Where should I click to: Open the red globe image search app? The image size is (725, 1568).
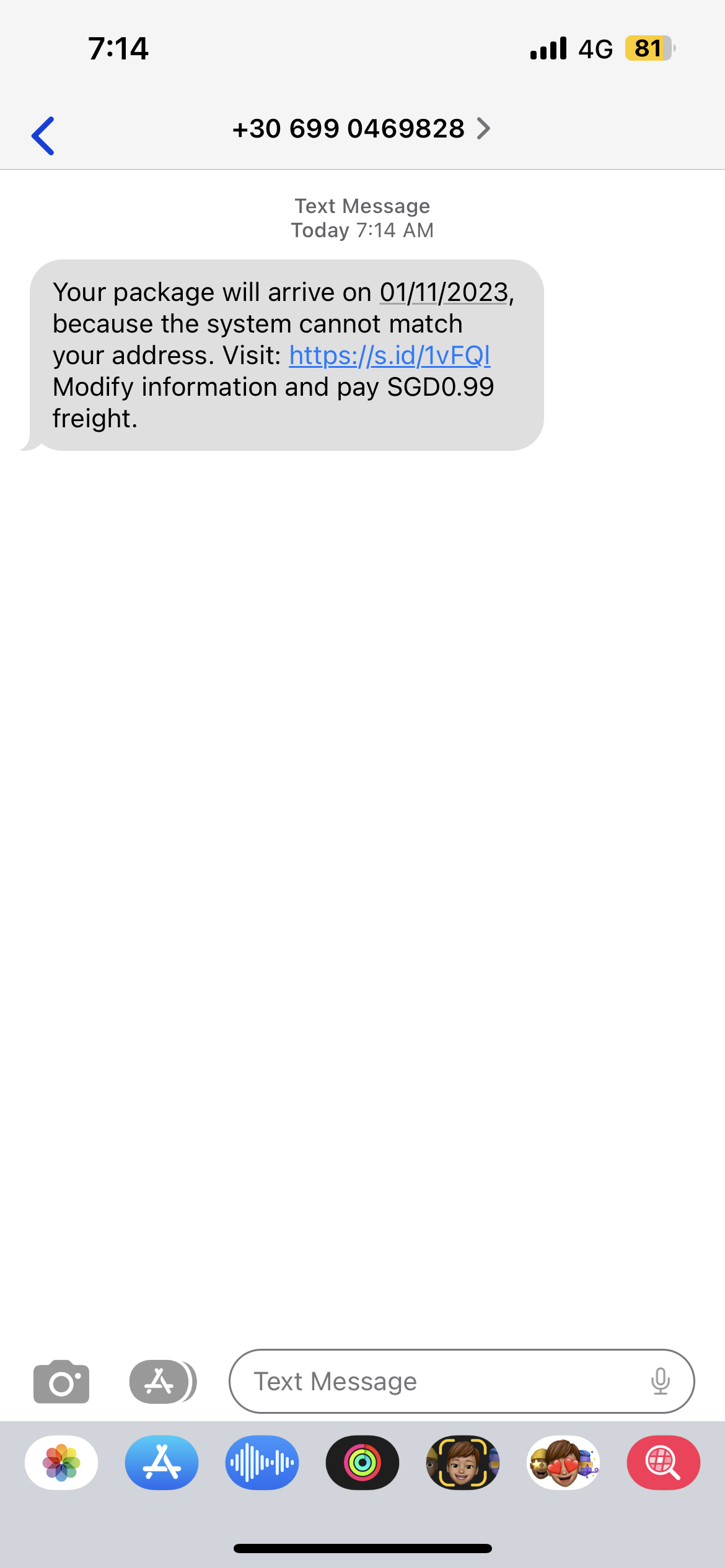coord(664,1463)
